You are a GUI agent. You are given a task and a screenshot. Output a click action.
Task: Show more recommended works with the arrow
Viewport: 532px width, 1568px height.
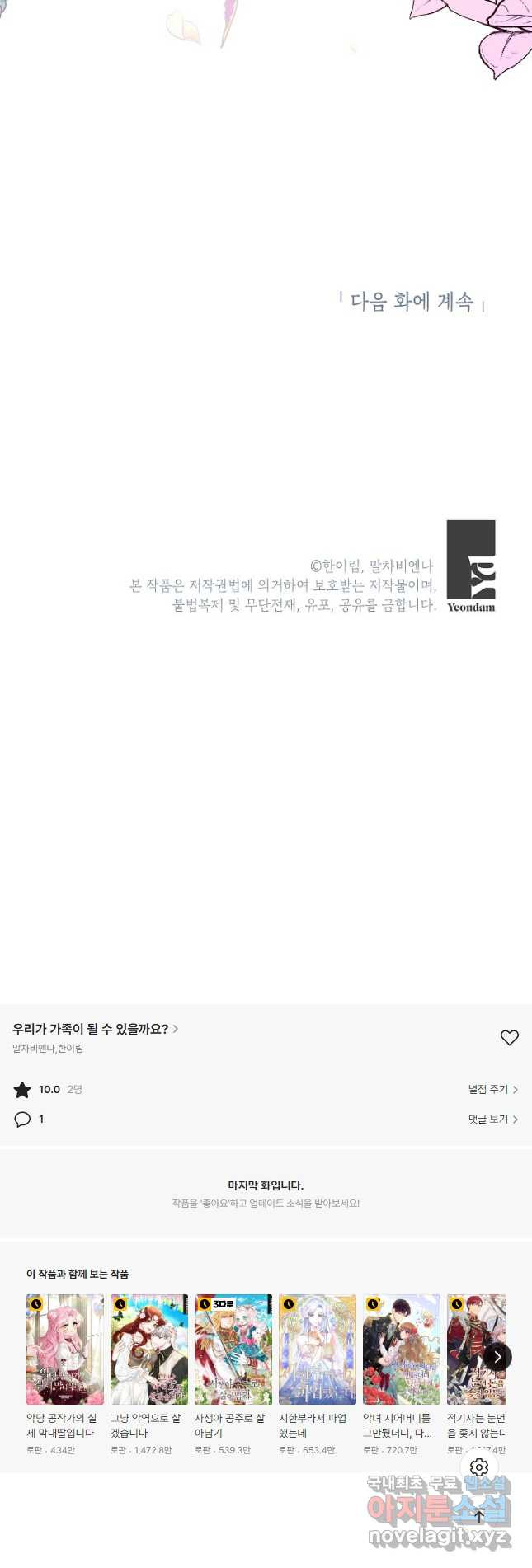497,1357
